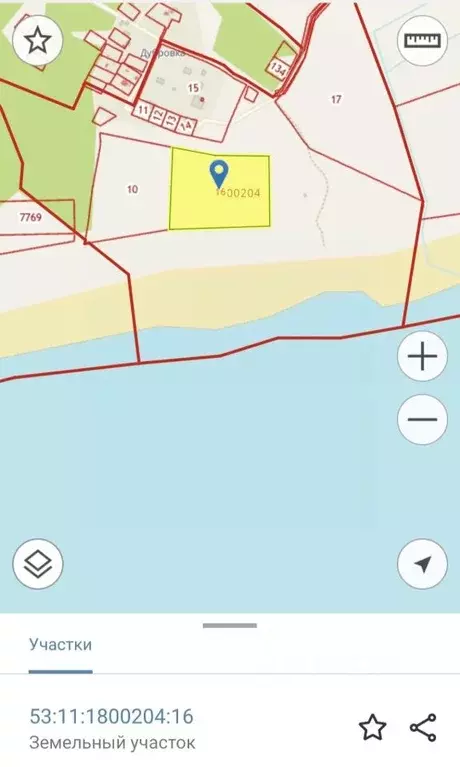Image resolution: width=460 pixels, height=767 pixels.
Task: Add parcel 53:11:1800204:16 to favorites
Action: click(373, 727)
